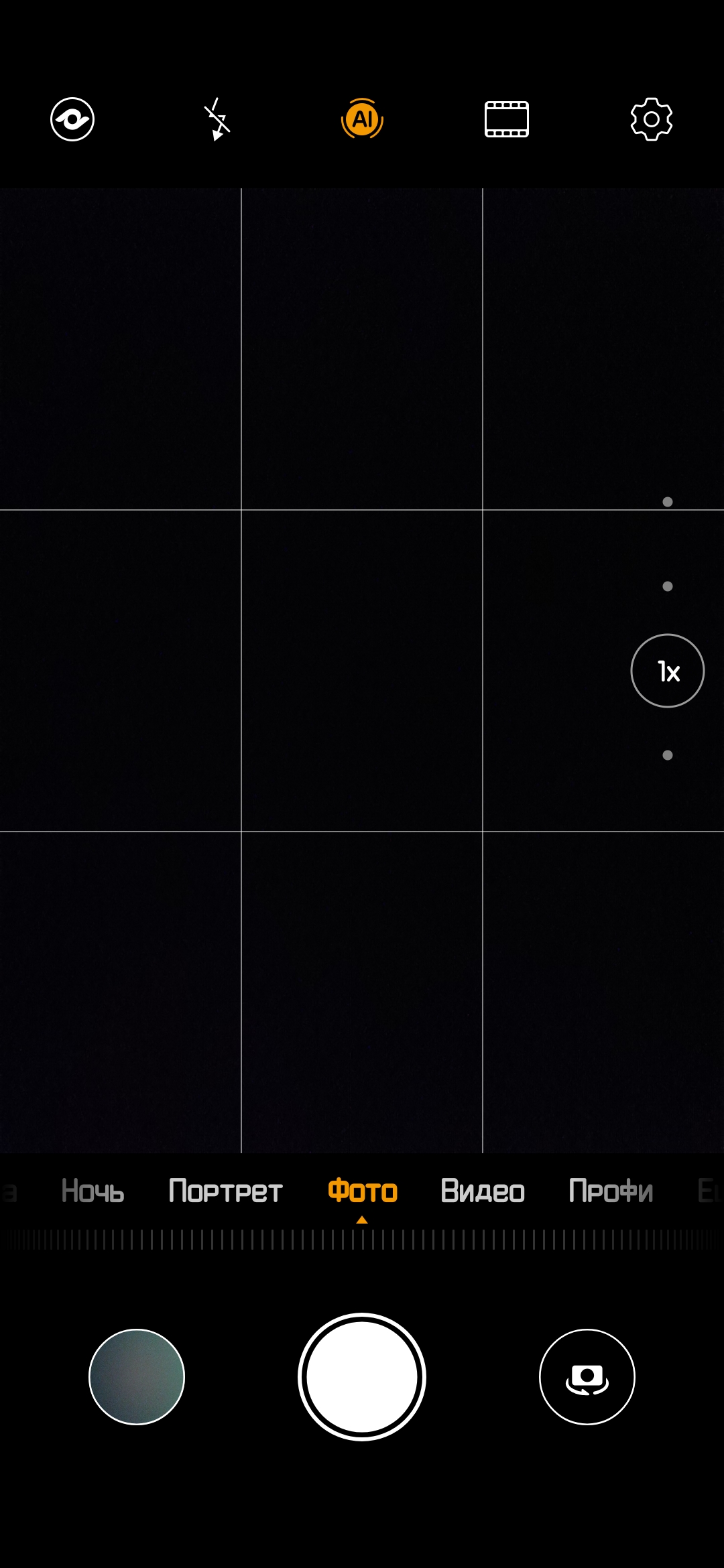
Task: Flip to the front camera
Action: click(x=587, y=1376)
